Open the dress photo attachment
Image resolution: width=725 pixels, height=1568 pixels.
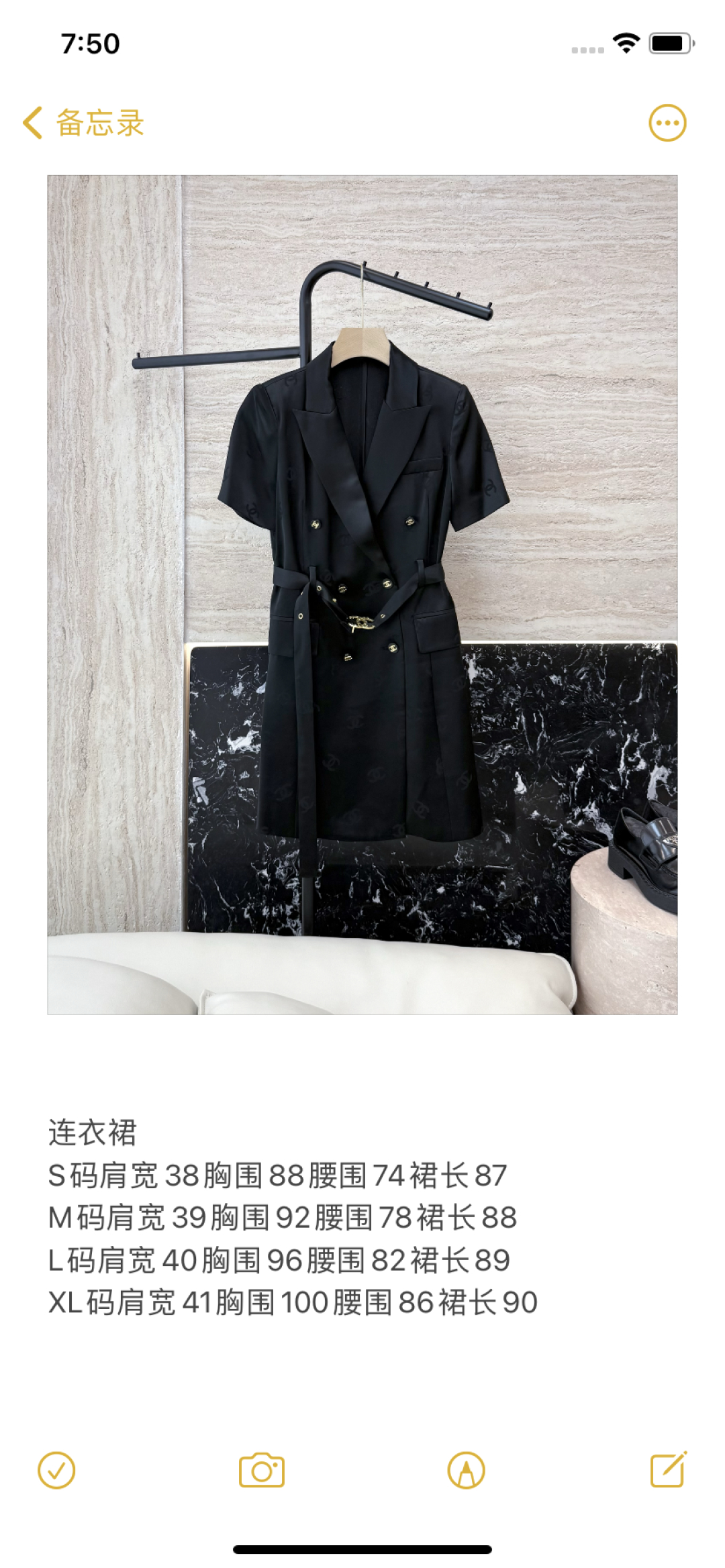point(362,594)
